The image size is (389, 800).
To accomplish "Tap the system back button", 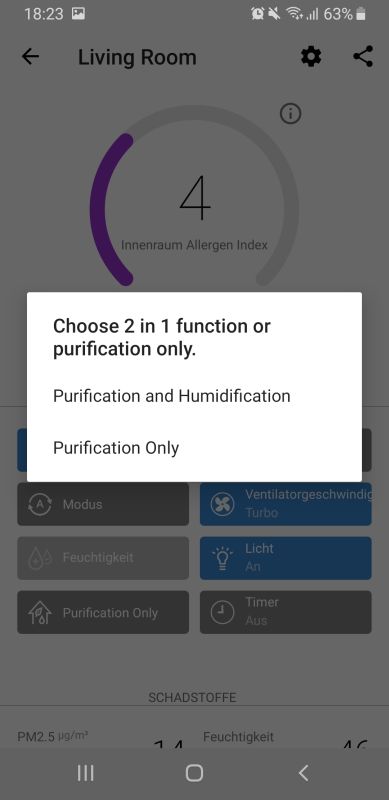I will click(303, 773).
